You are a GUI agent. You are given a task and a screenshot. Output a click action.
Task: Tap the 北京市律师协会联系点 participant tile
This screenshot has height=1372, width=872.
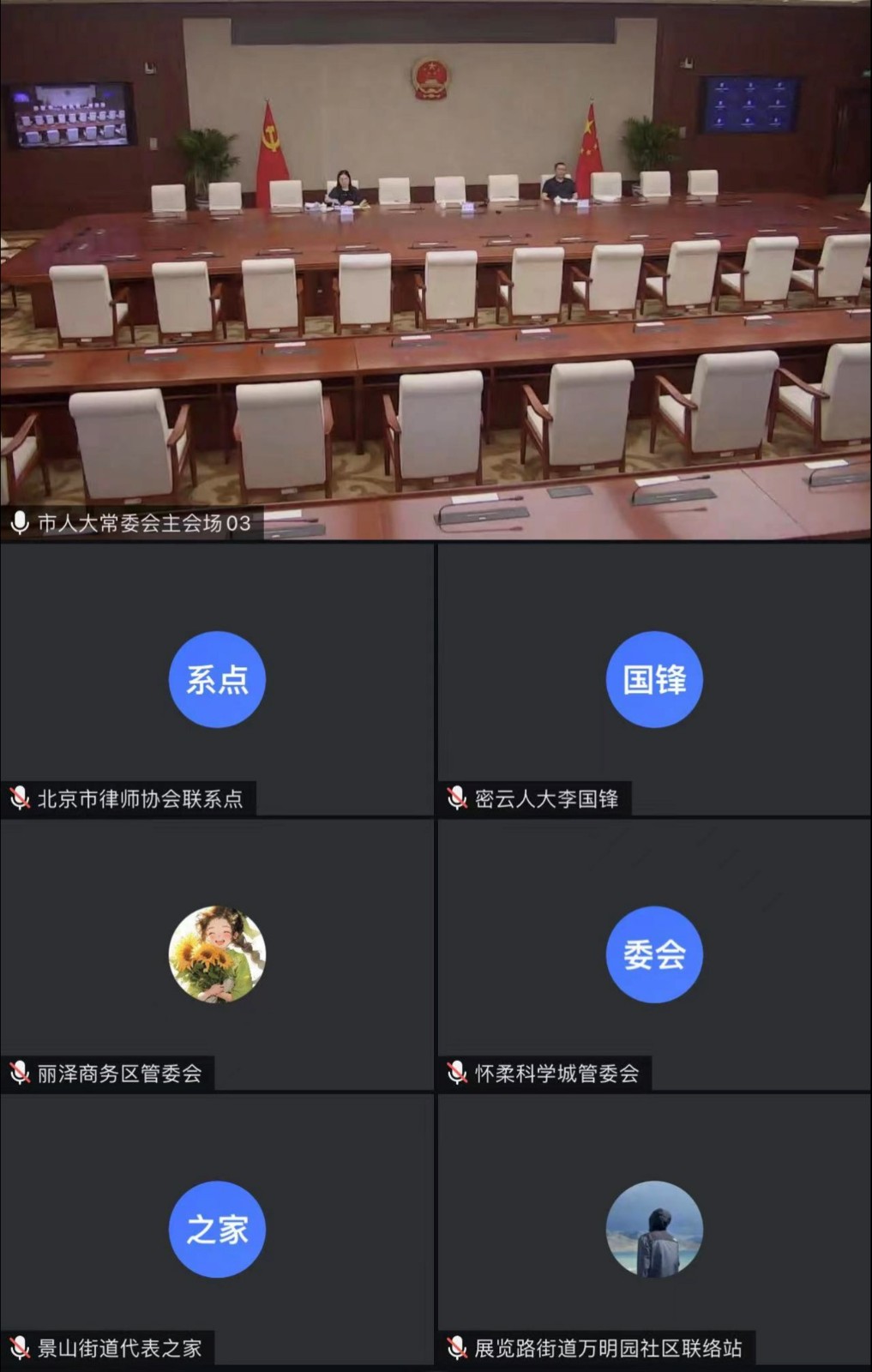point(217,679)
